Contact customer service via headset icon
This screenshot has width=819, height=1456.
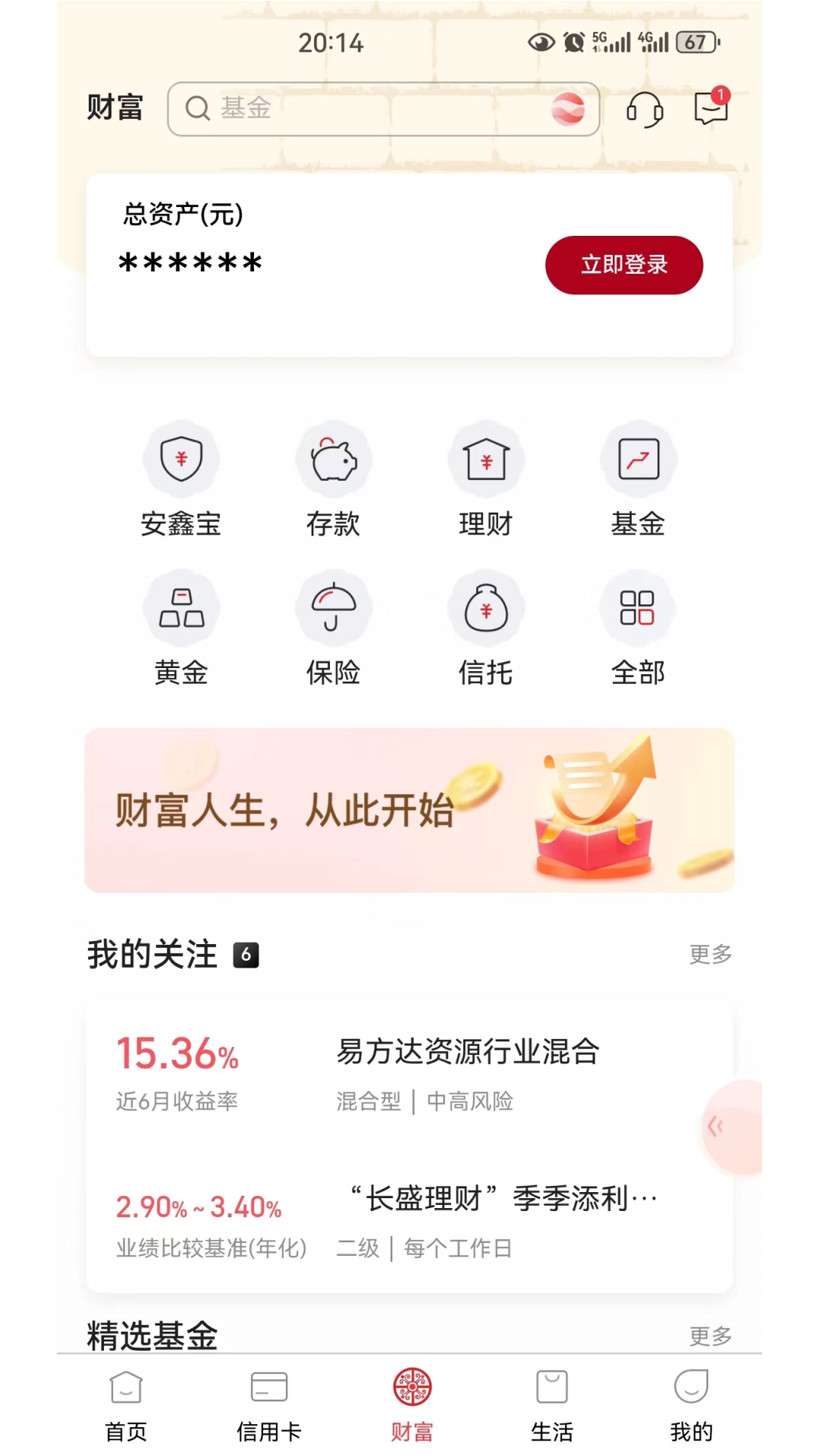pos(645,108)
